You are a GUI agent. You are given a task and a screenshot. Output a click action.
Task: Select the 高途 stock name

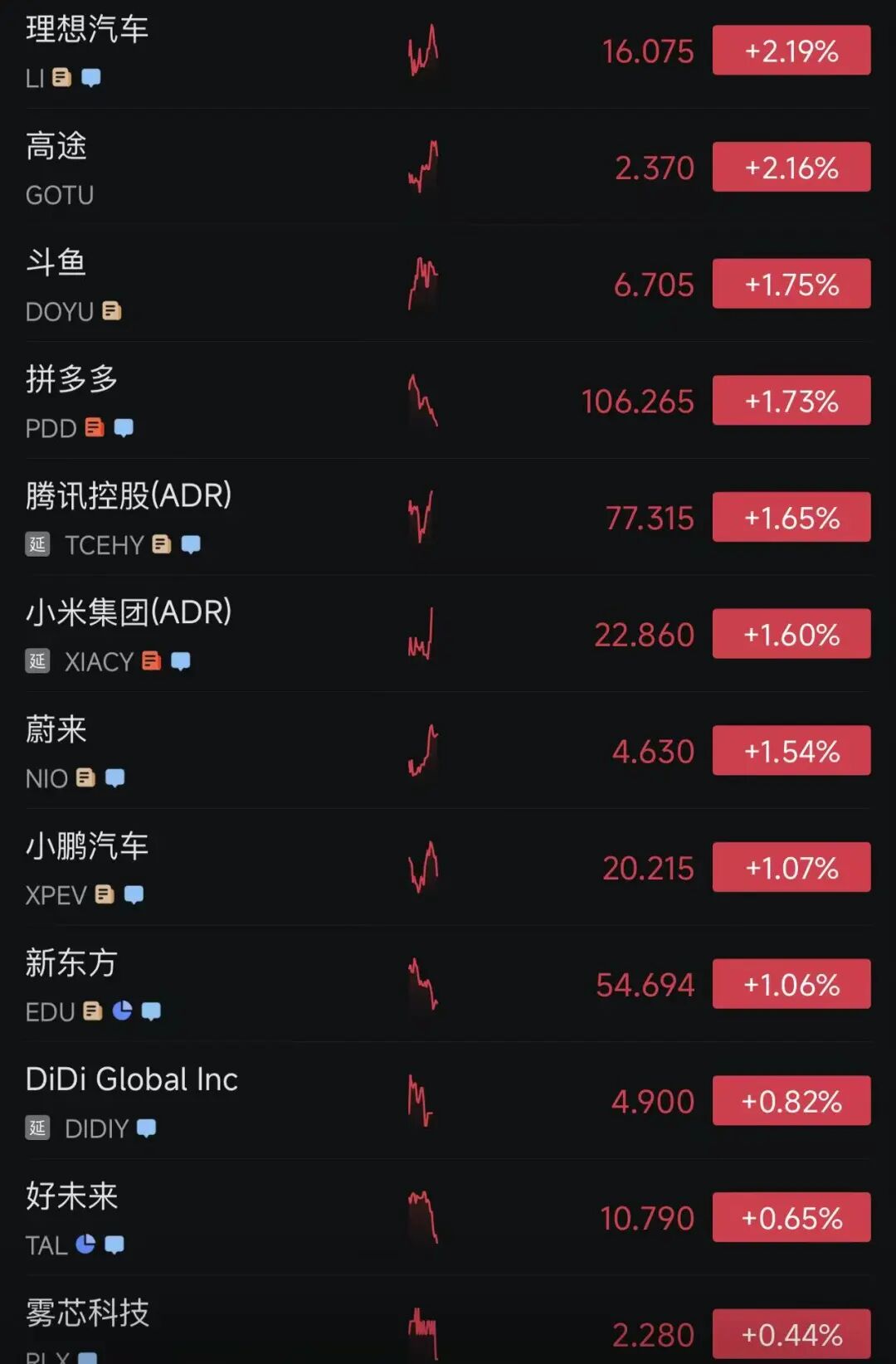coord(56,147)
